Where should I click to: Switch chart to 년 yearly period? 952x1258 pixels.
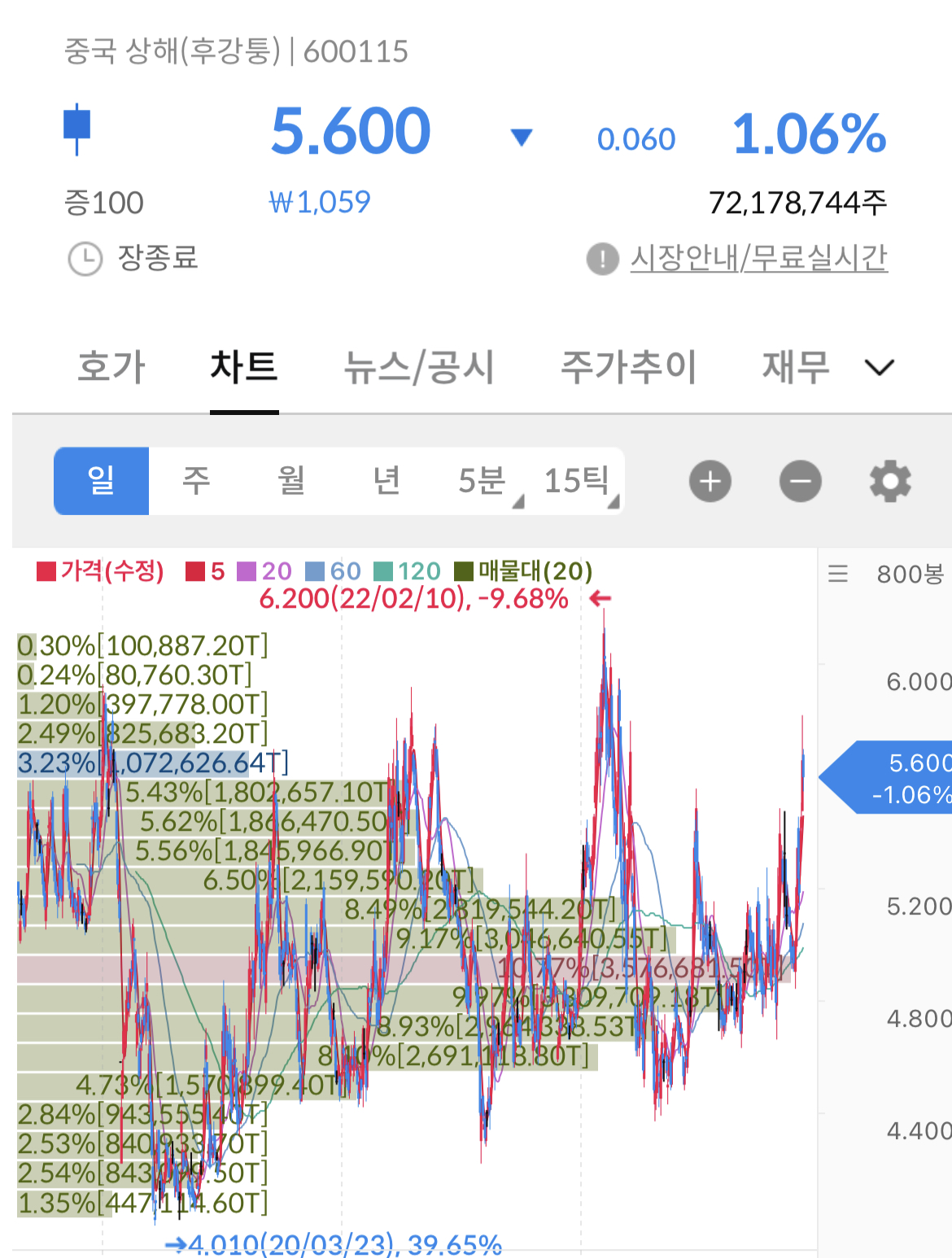(386, 481)
